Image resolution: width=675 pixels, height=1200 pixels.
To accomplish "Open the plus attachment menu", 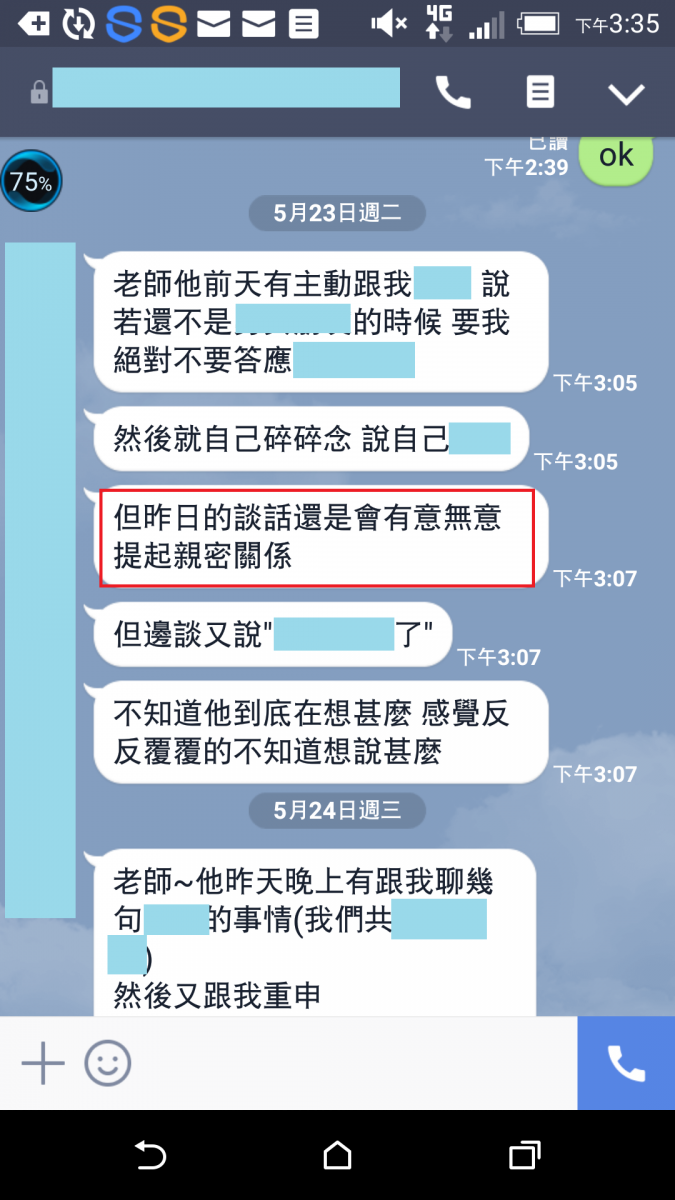I will 42,1063.
